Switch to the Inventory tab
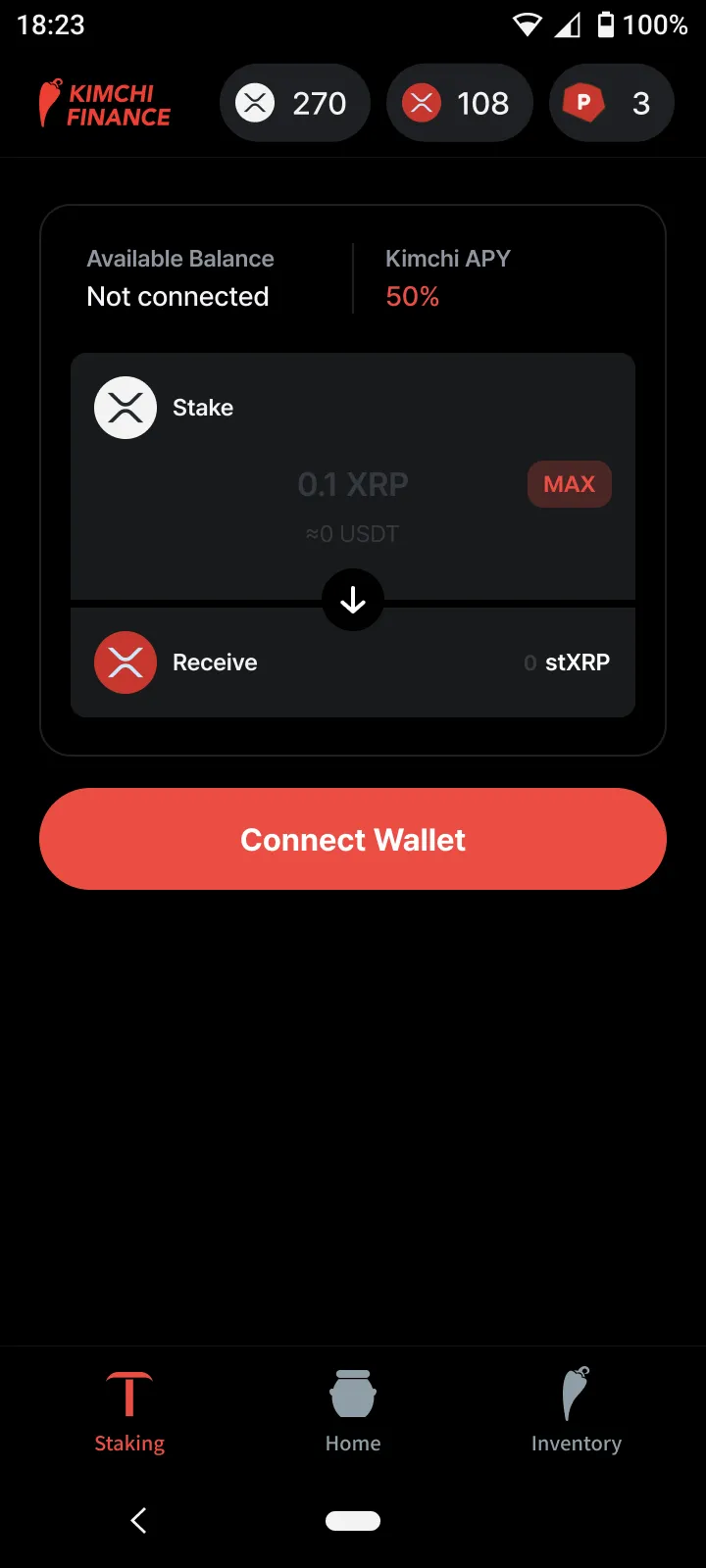The width and height of the screenshot is (706, 1568). 577,1411
